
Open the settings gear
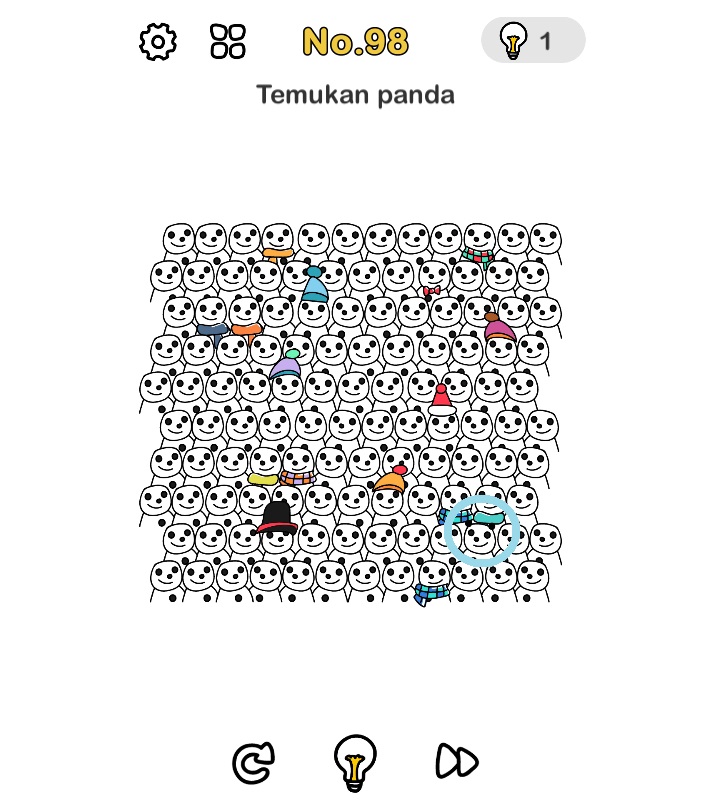(158, 41)
